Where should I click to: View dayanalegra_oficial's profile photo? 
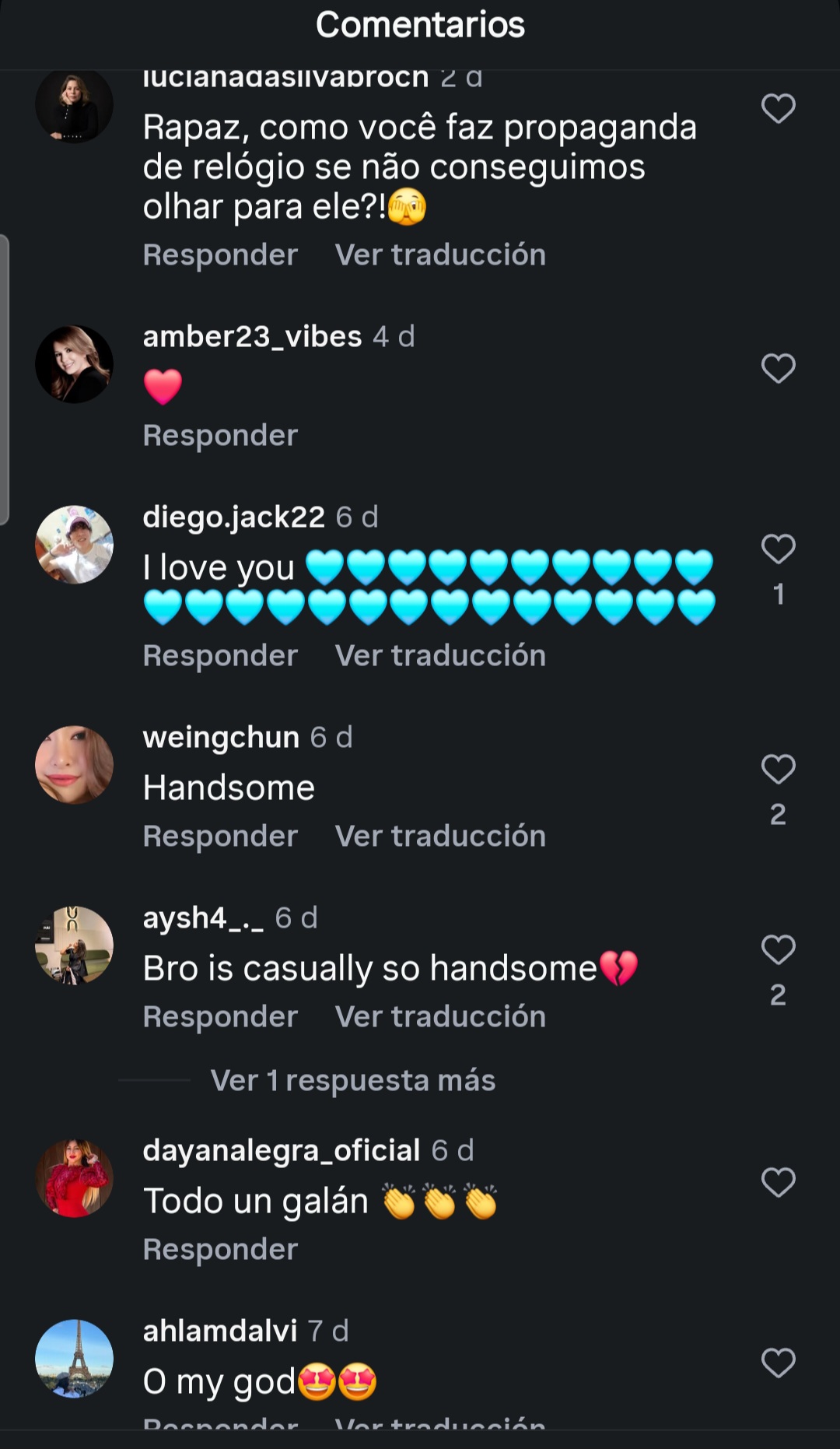[x=74, y=1178]
